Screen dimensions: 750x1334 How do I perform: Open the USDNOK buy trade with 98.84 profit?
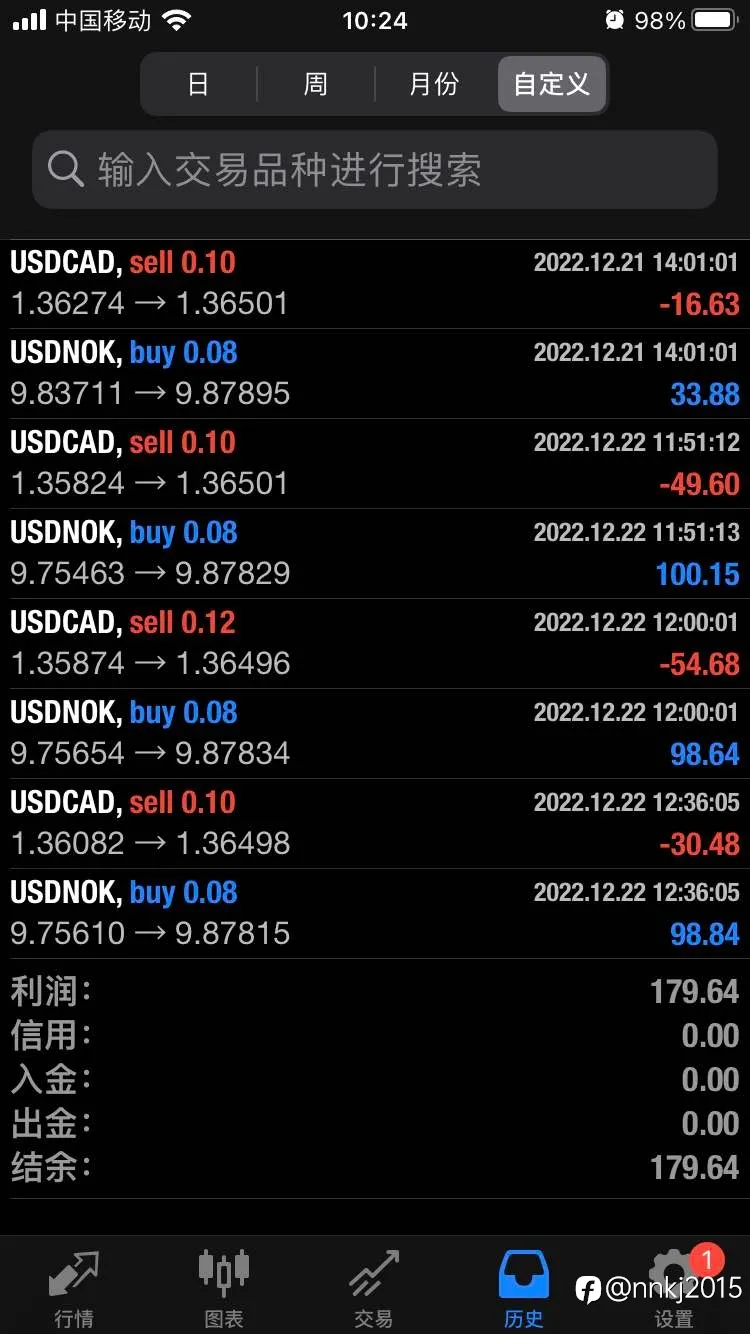tap(375, 914)
